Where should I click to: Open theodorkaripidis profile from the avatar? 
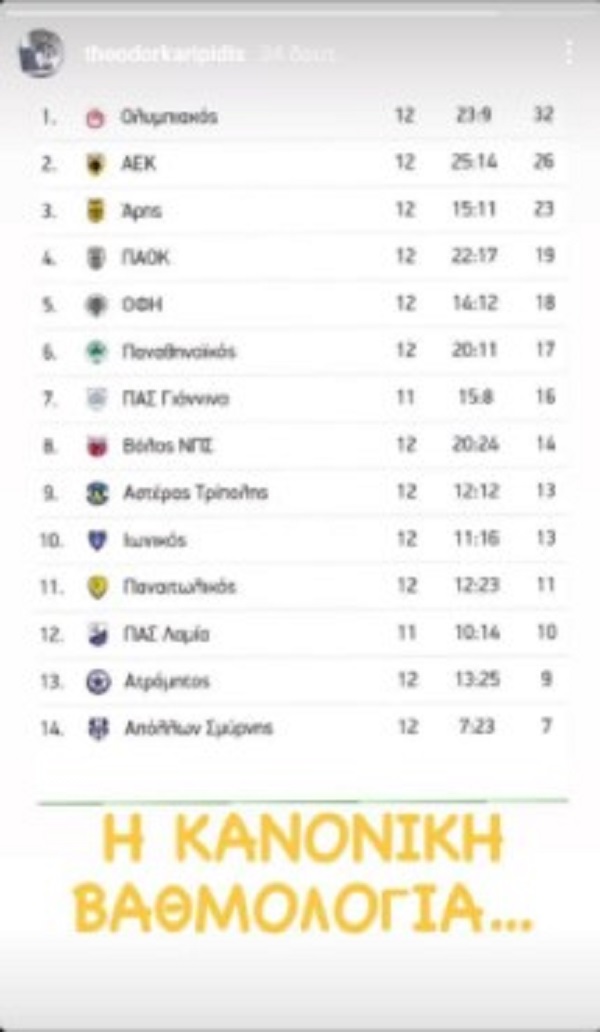[41, 53]
